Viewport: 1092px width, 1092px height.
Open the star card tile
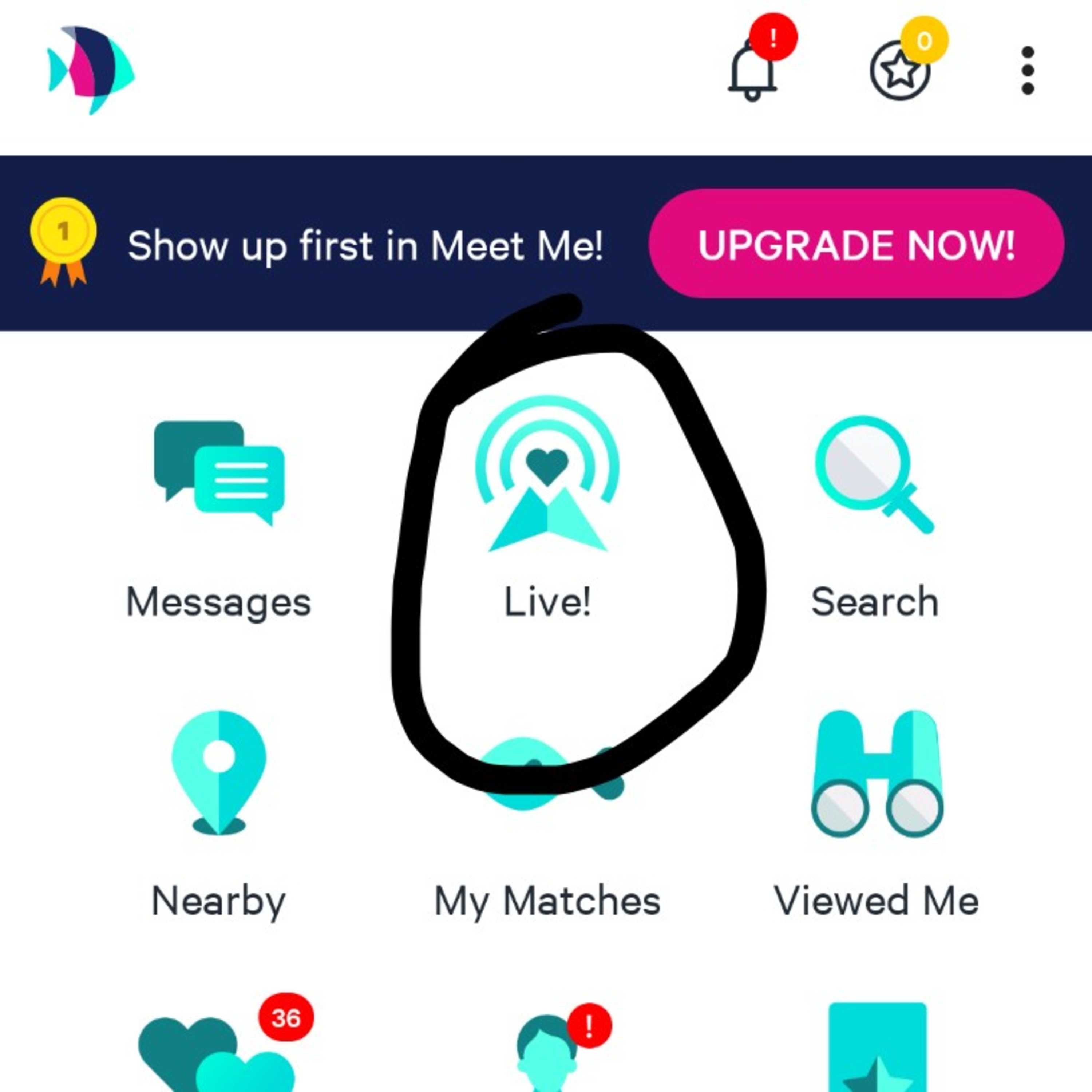click(x=878, y=1048)
